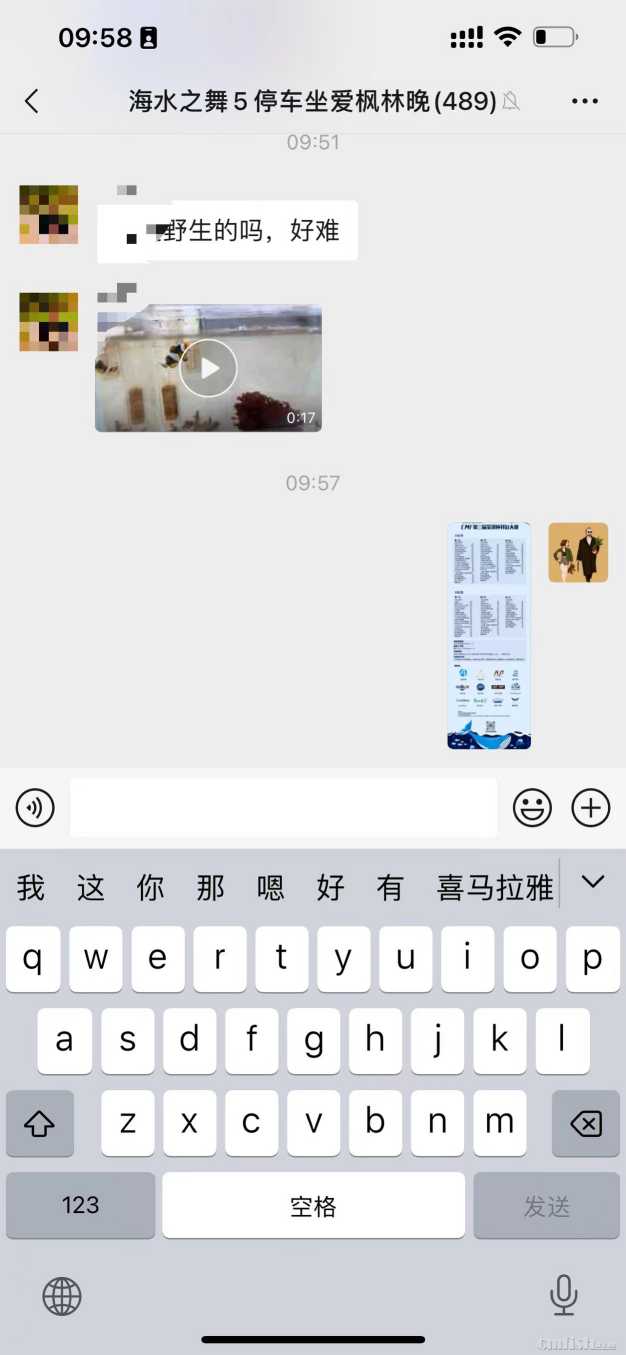This screenshot has width=626, height=1355.
Task: Switch keyboard to 123 numbers
Action: [80, 1205]
